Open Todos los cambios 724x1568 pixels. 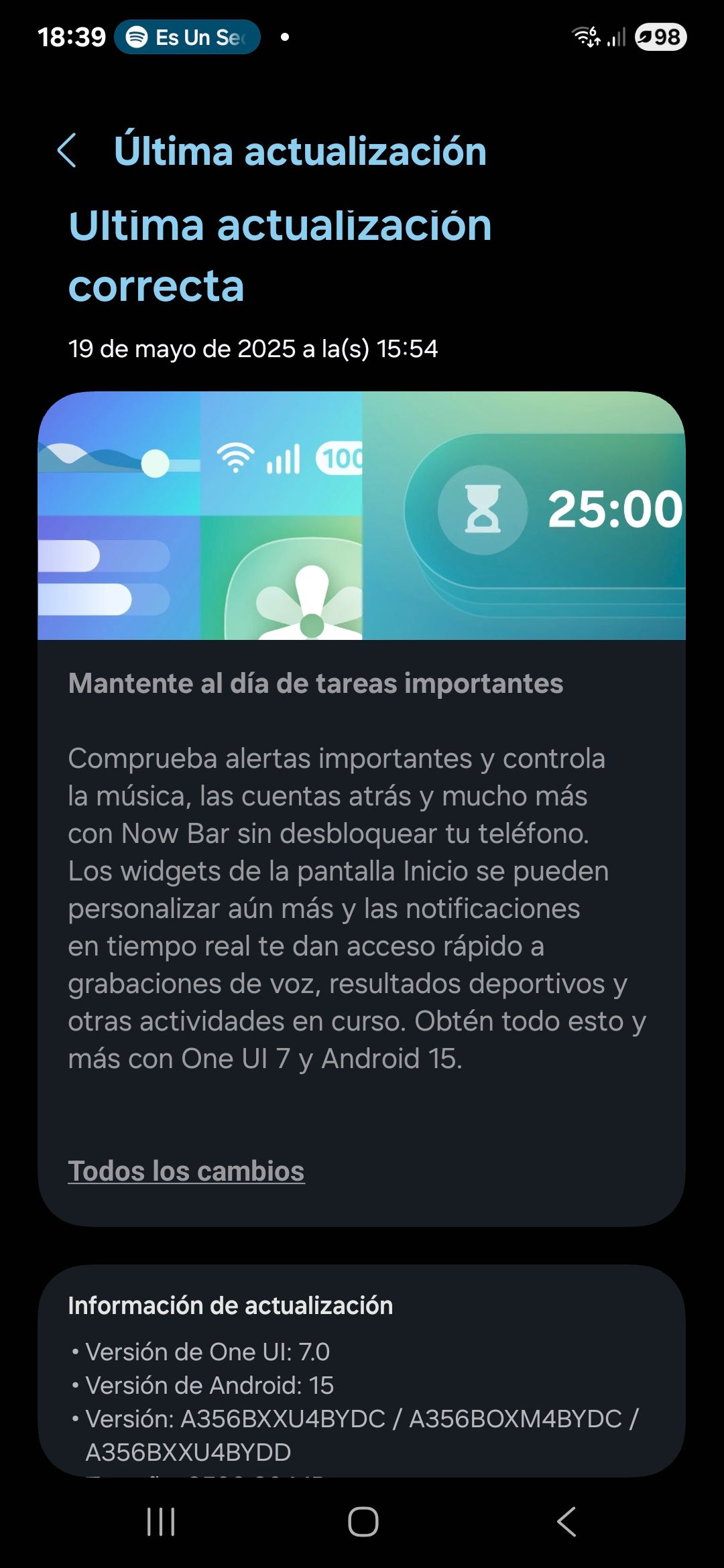click(x=186, y=1170)
